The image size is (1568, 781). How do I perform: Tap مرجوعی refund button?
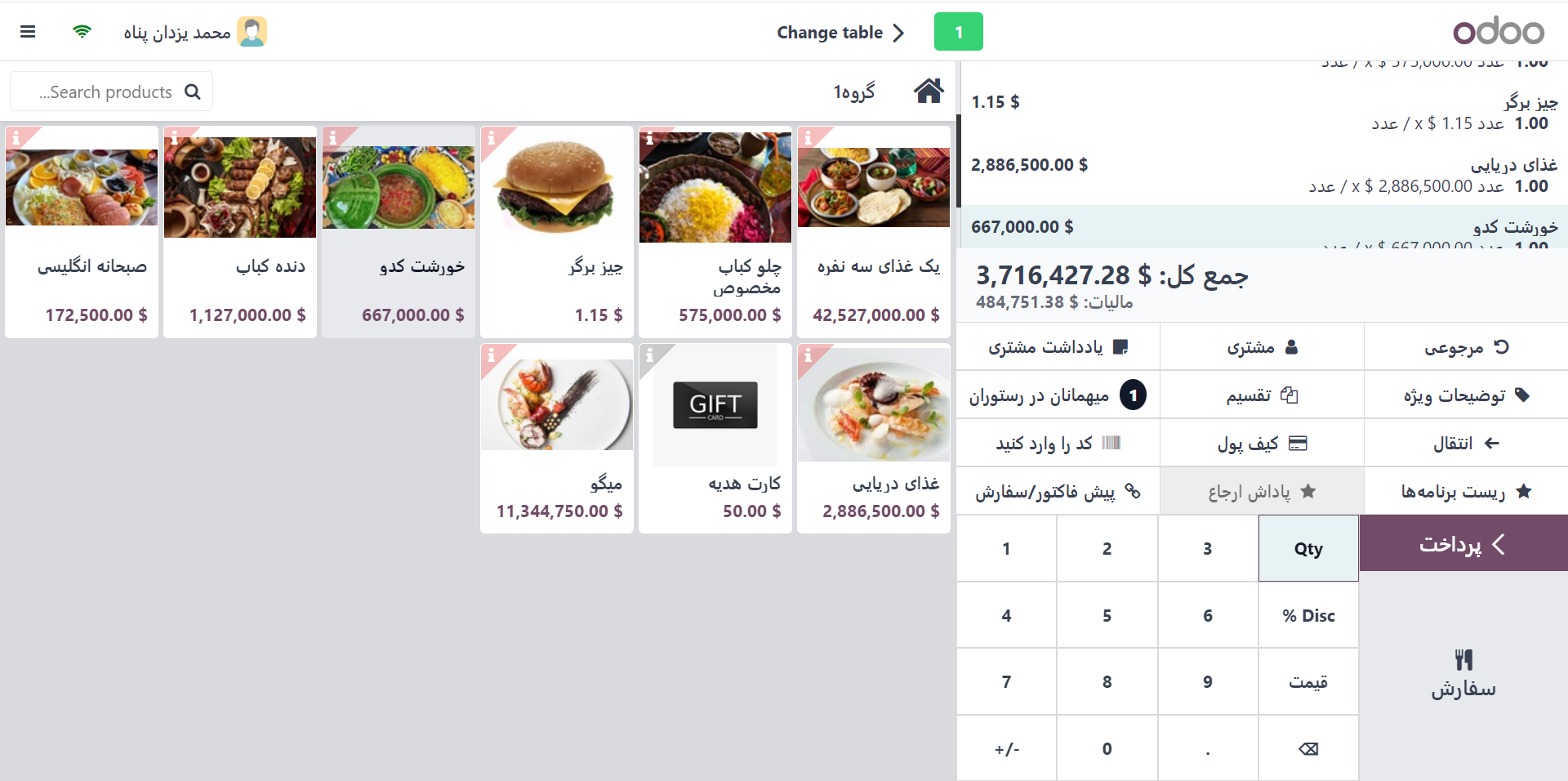tap(1466, 347)
